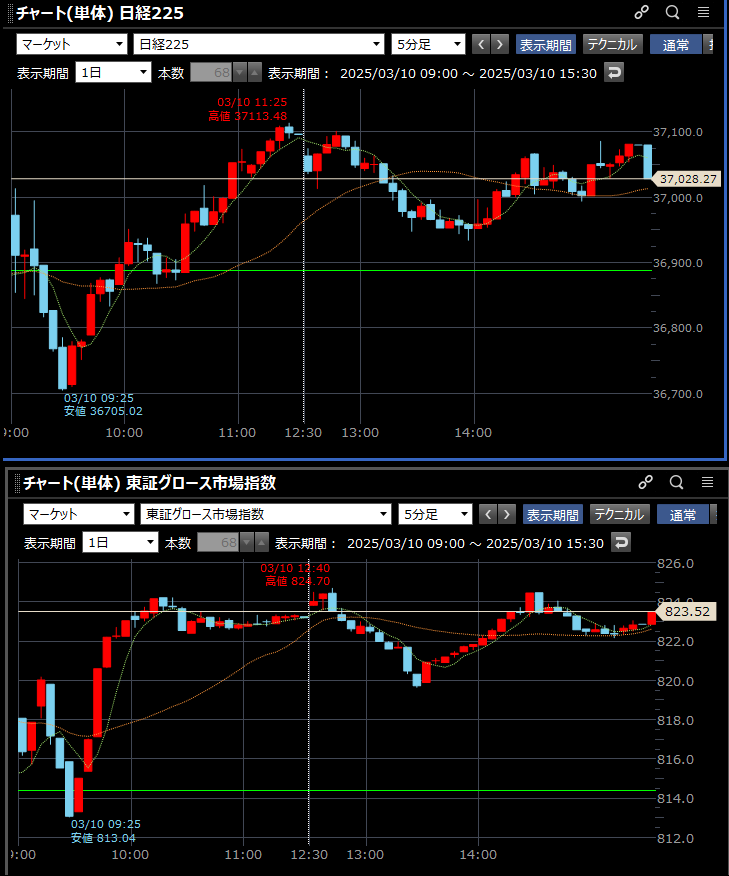Open the 1日 period dropdown for Nikkei 225
Image resolution: width=729 pixels, height=876 pixels.
(x=113, y=73)
